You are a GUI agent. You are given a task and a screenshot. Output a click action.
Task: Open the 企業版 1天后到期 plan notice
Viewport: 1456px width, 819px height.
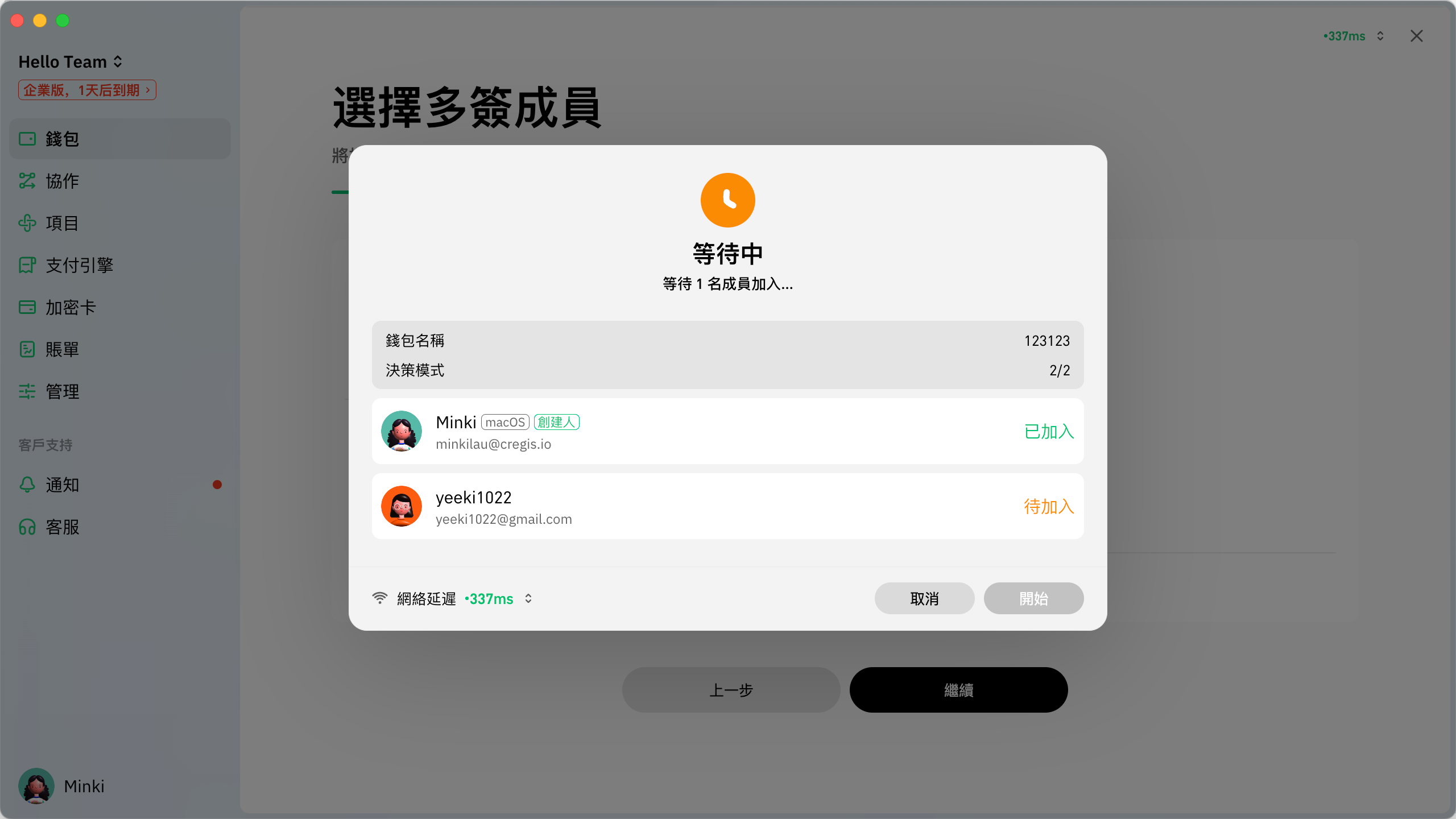click(87, 90)
